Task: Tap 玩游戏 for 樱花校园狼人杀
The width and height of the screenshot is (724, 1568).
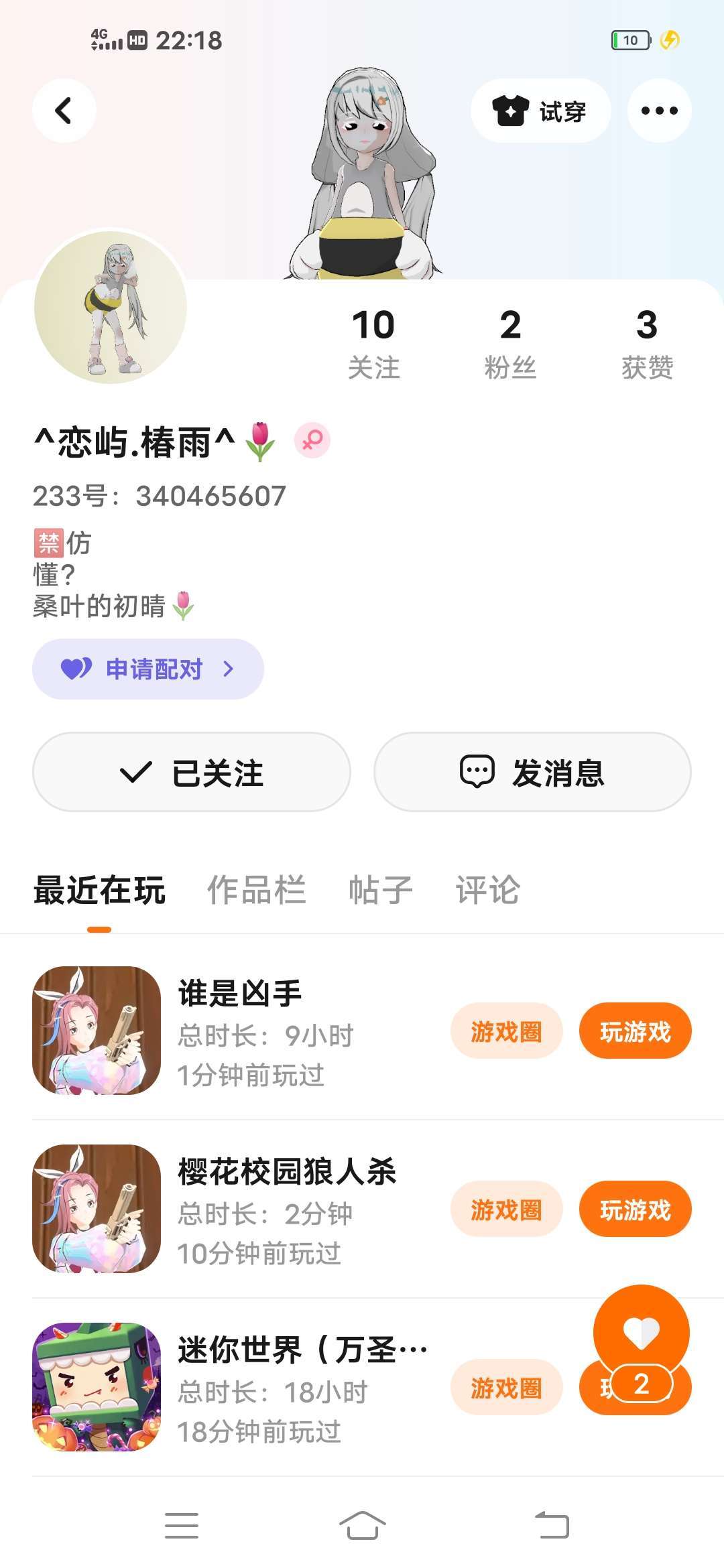Action: 636,1210
